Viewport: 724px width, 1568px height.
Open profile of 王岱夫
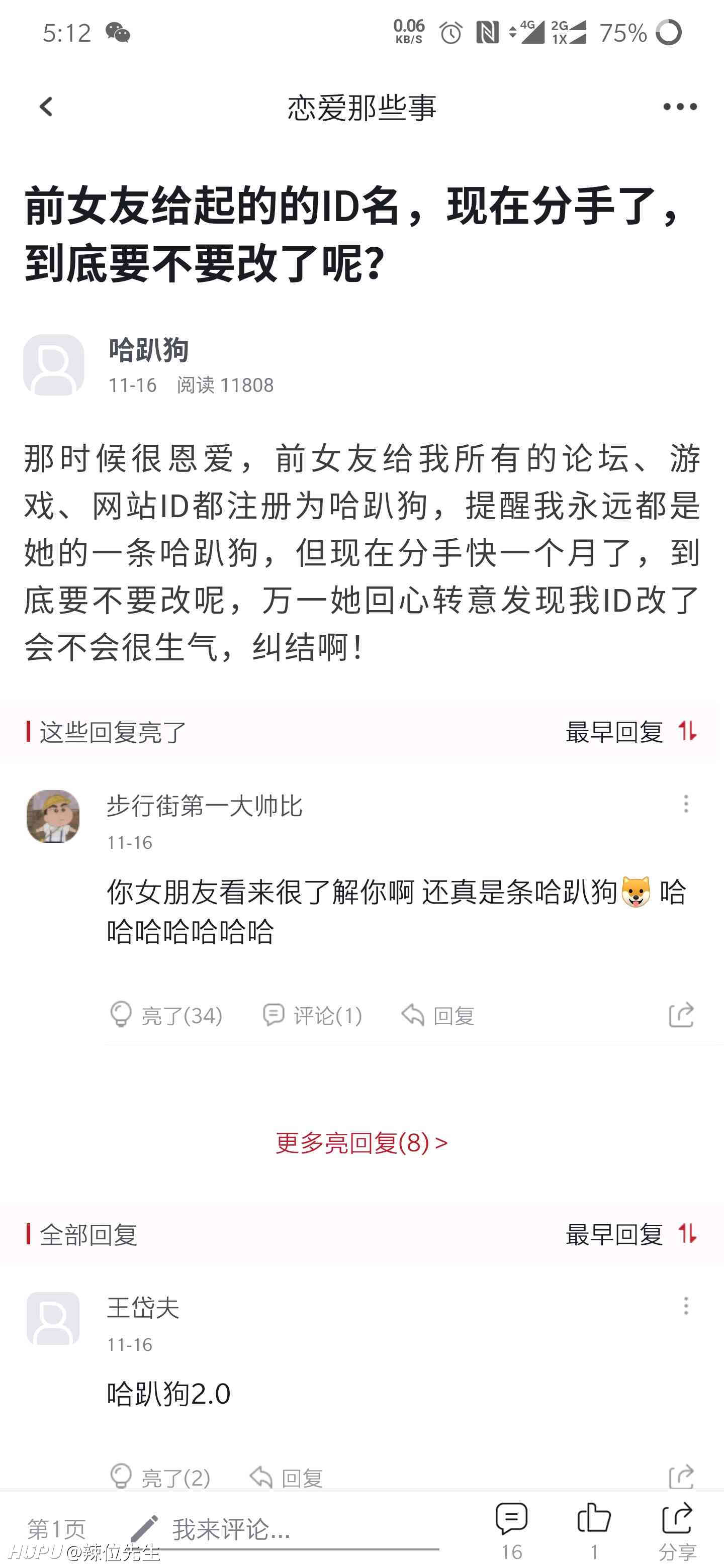(53, 1318)
